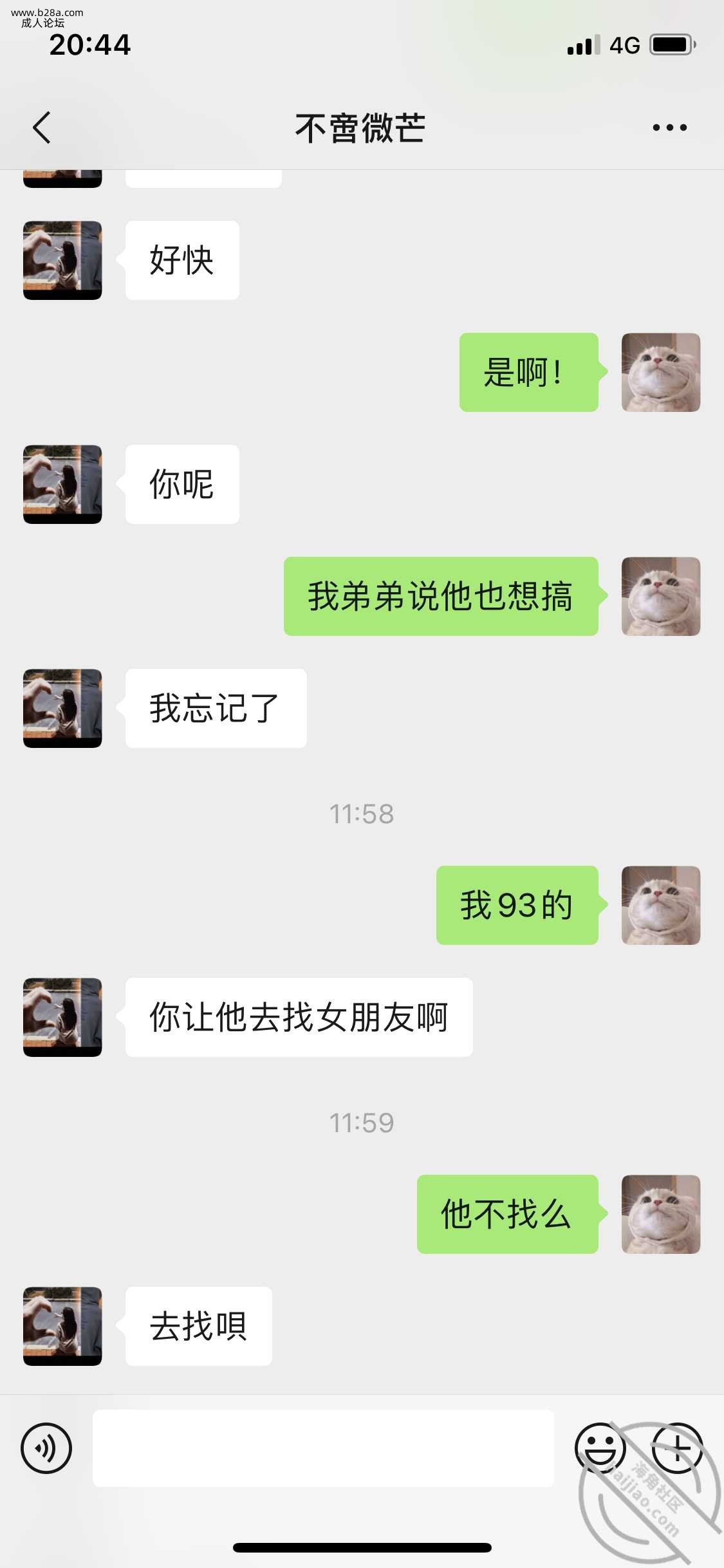The width and height of the screenshot is (724, 1568).
Task: Open the plus attachments menu
Action: [x=676, y=1448]
